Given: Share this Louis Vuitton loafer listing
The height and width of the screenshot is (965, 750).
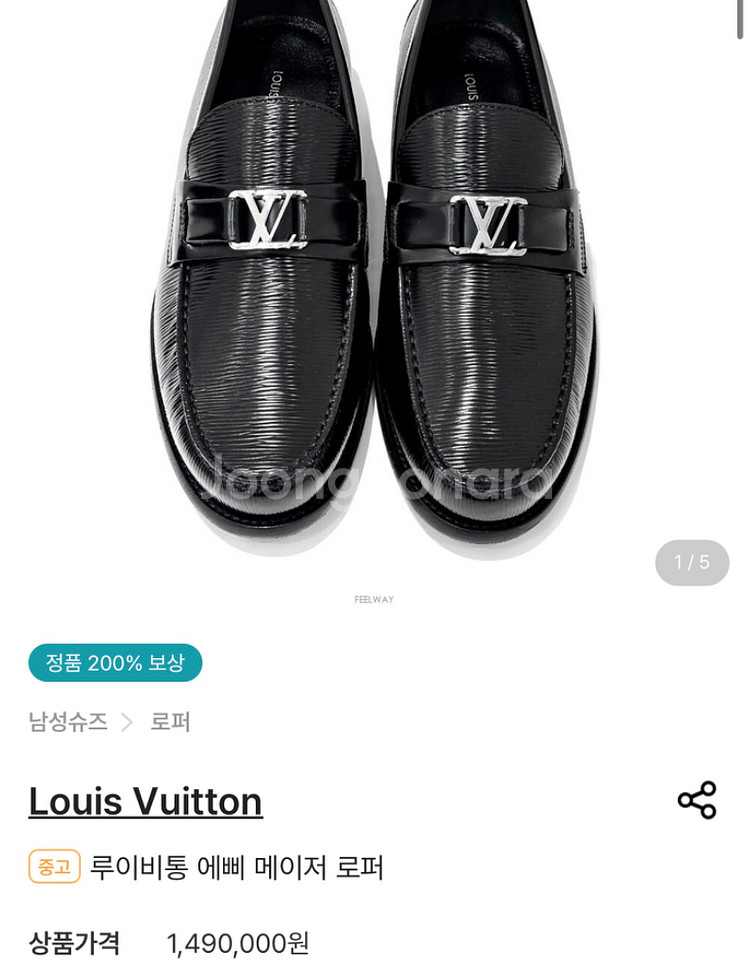Looking at the screenshot, I should pyautogui.click(x=697, y=800).
